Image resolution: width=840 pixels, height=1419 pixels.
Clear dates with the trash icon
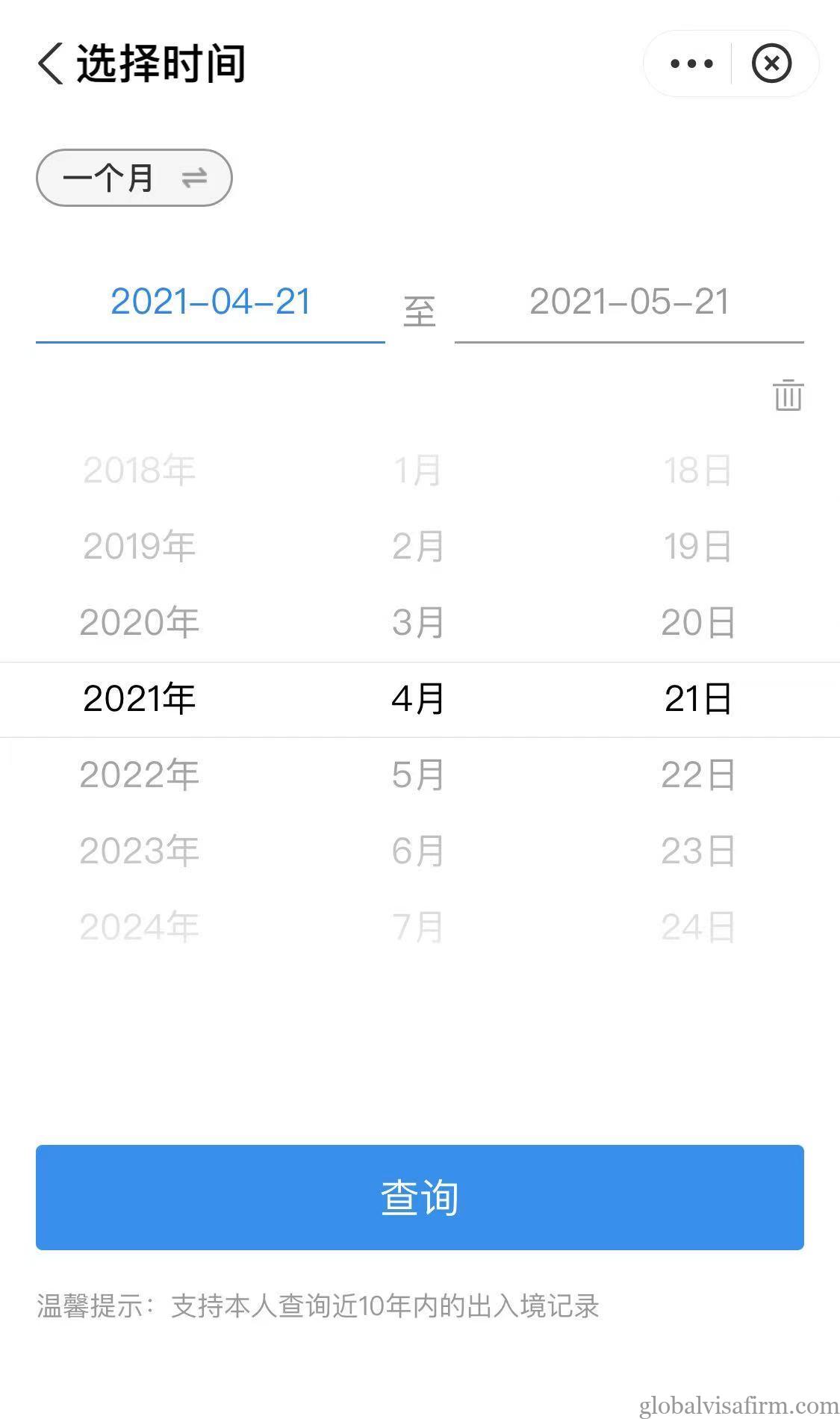[788, 395]
